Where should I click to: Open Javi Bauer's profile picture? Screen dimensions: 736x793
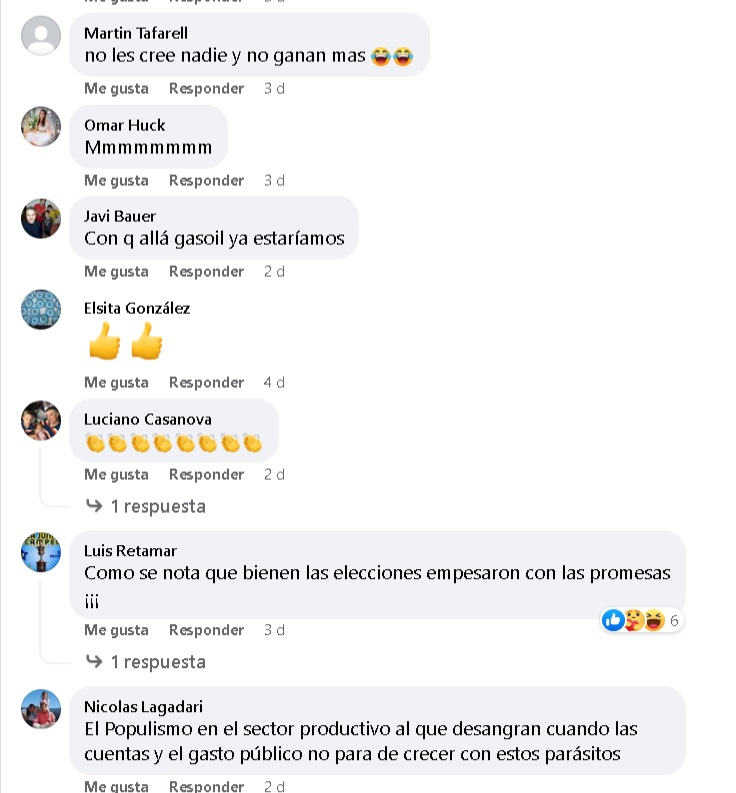(x=41, y=218)
